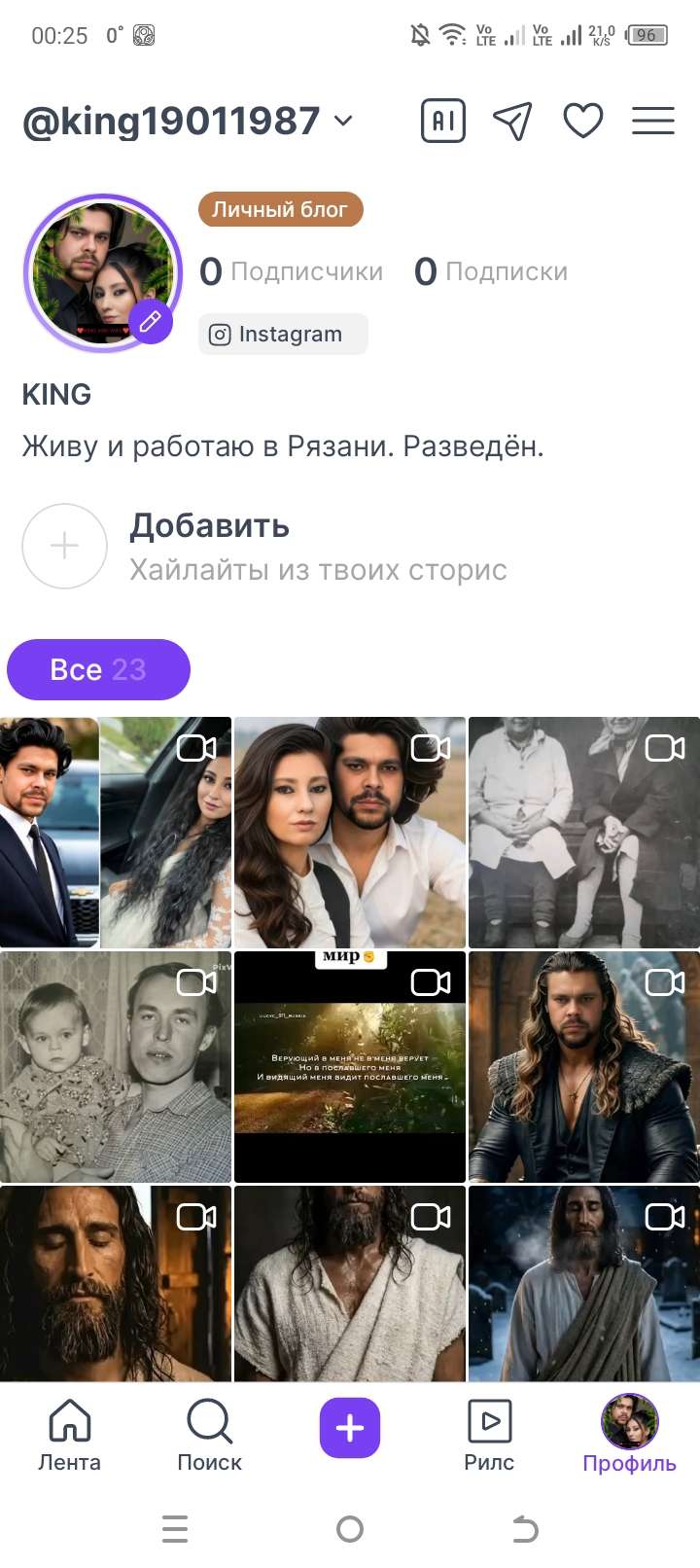
Task: Open the AI feature icon
Action: point(442,122)
